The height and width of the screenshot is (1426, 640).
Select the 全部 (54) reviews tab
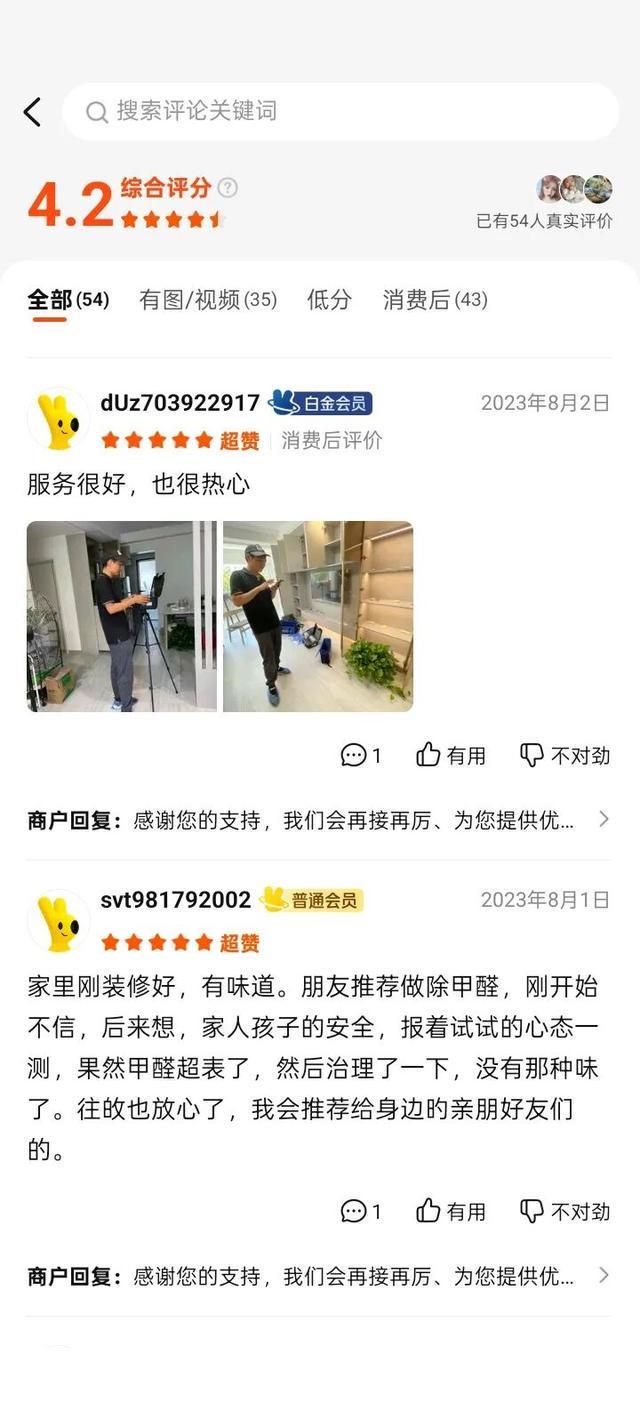(67, 299)
